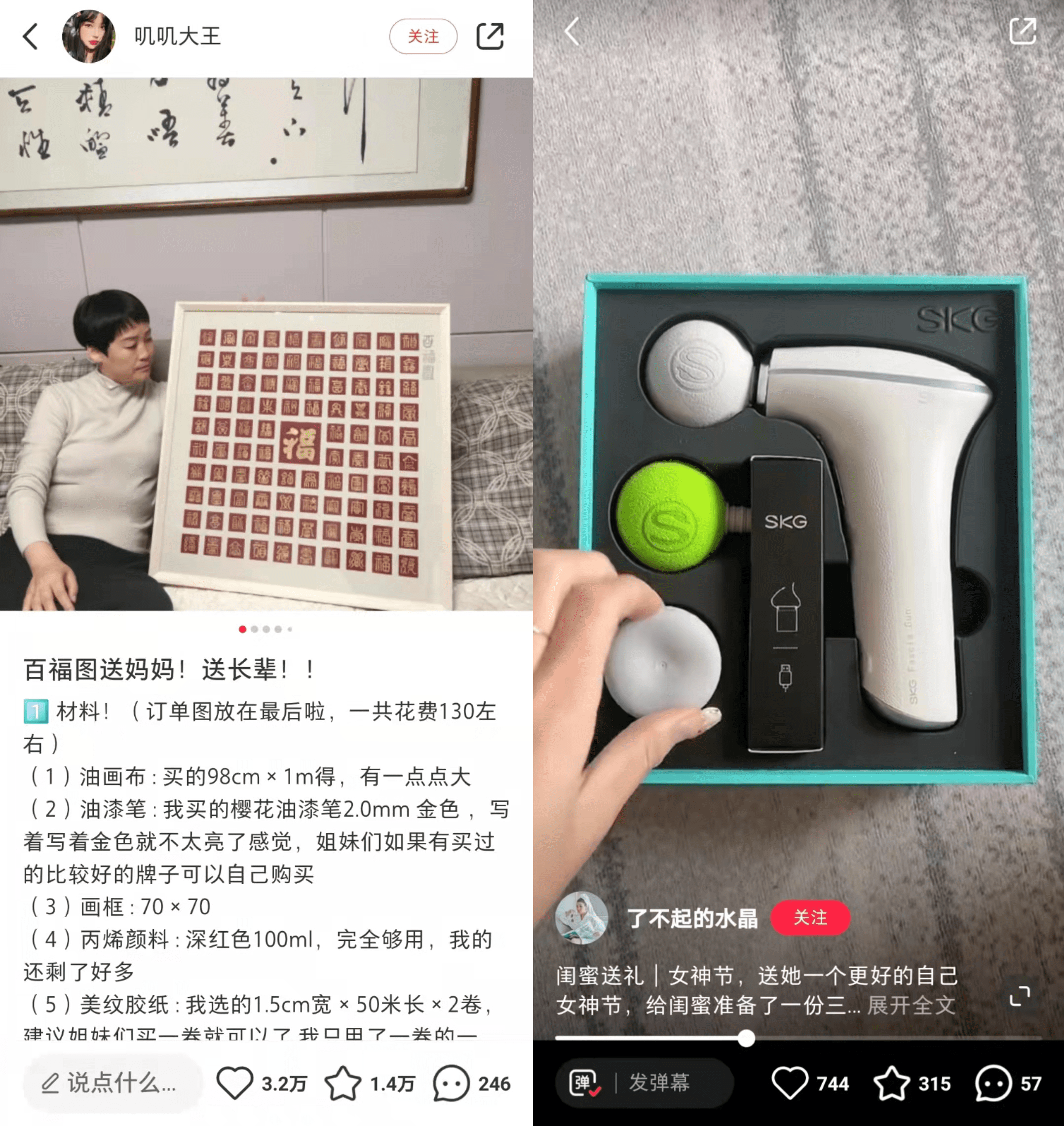Open 叽叽大王's profile avatar
The height and width of the screenshot is (1126, 1064).
[x=89, y=37]
